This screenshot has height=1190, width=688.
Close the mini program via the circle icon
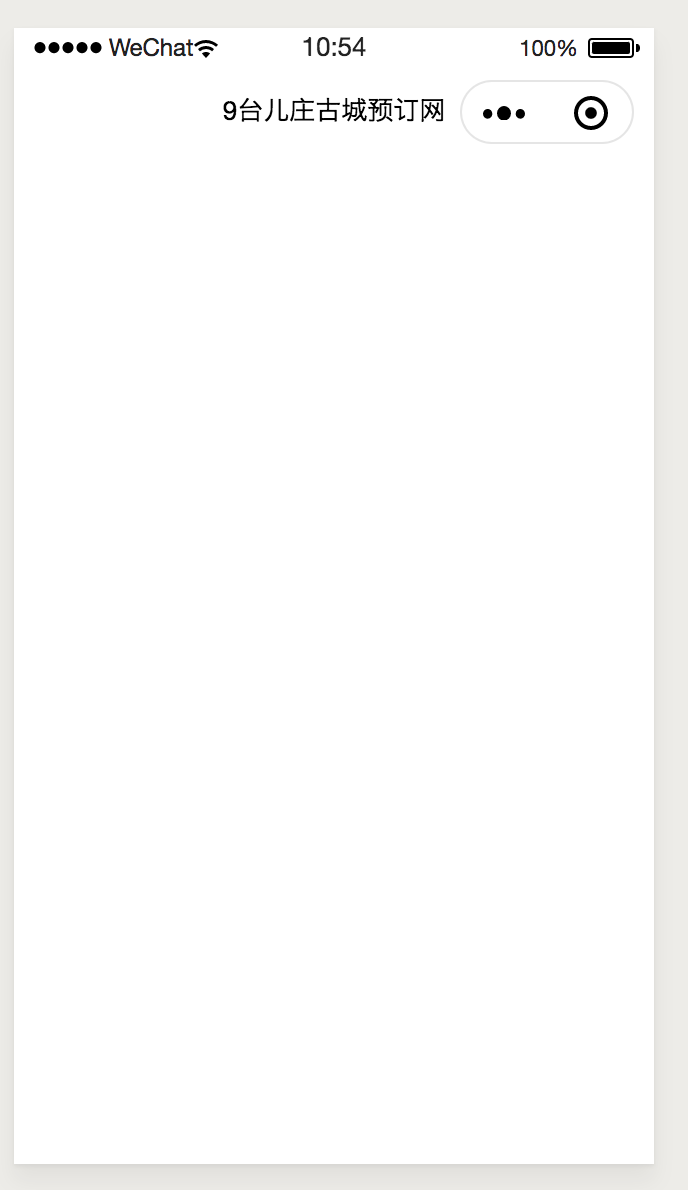591,113
